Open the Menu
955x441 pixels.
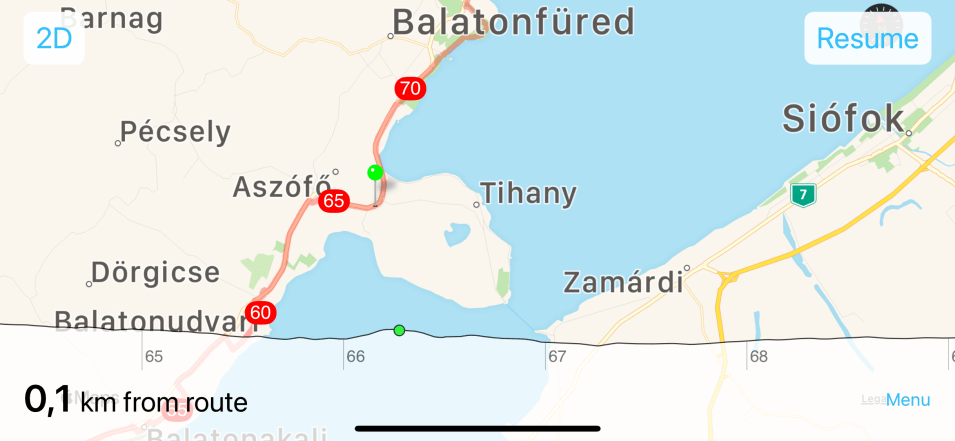pyautogui.click(x=908, y=400)
